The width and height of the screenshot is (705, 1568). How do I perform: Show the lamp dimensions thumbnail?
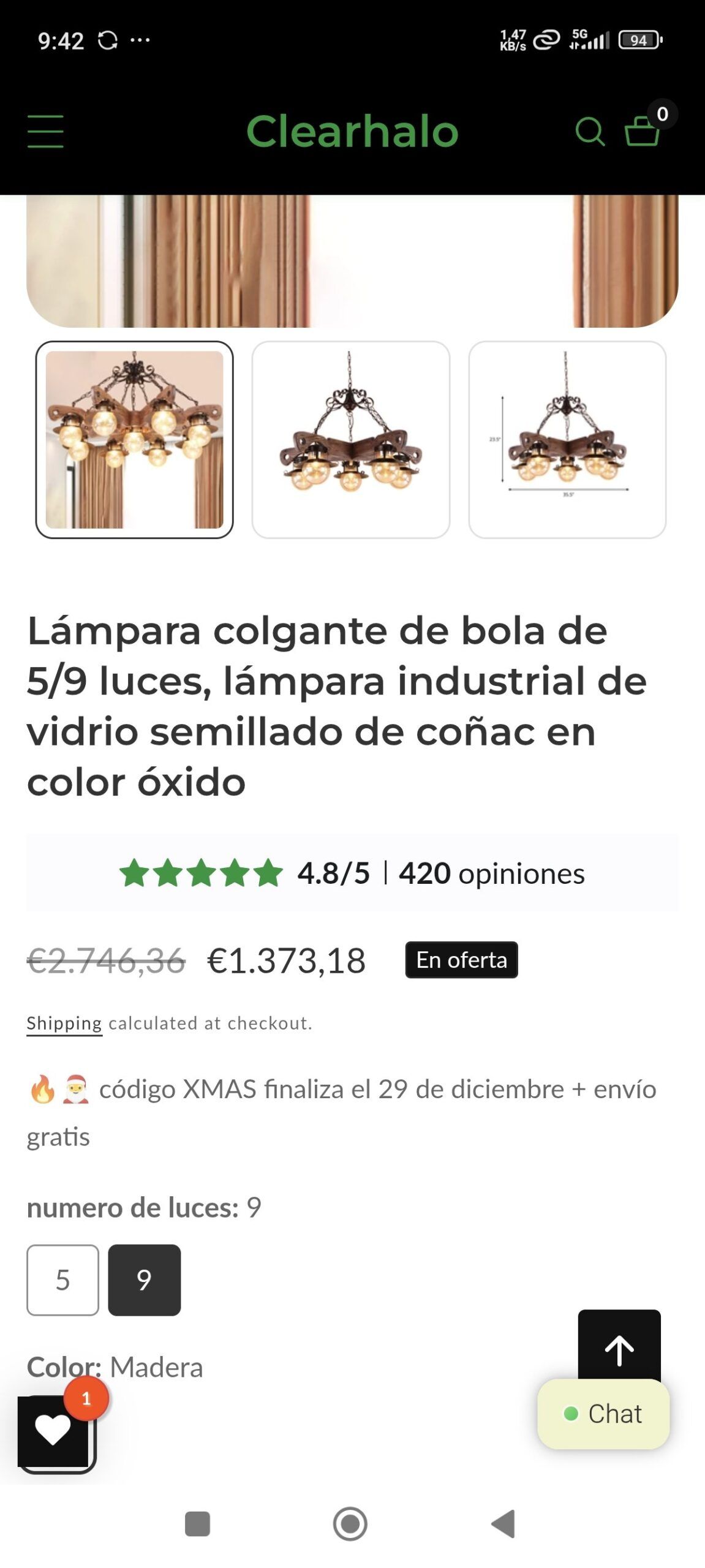pos(567,440)
